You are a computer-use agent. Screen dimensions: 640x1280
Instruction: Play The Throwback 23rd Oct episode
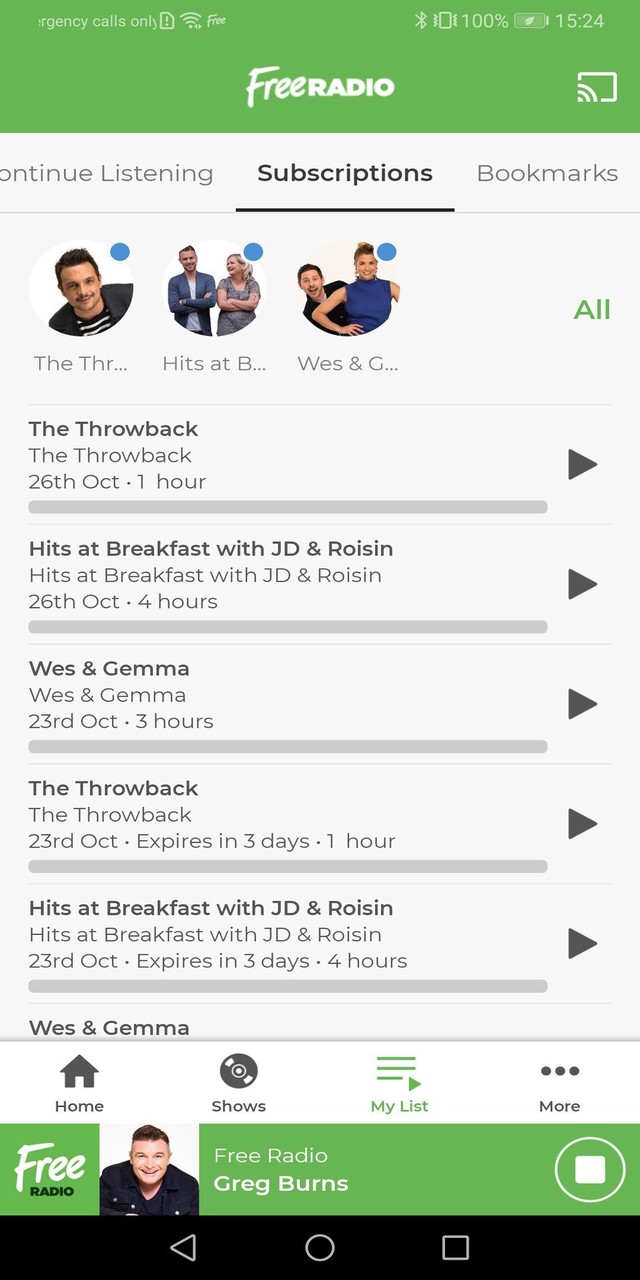[583, 824]
